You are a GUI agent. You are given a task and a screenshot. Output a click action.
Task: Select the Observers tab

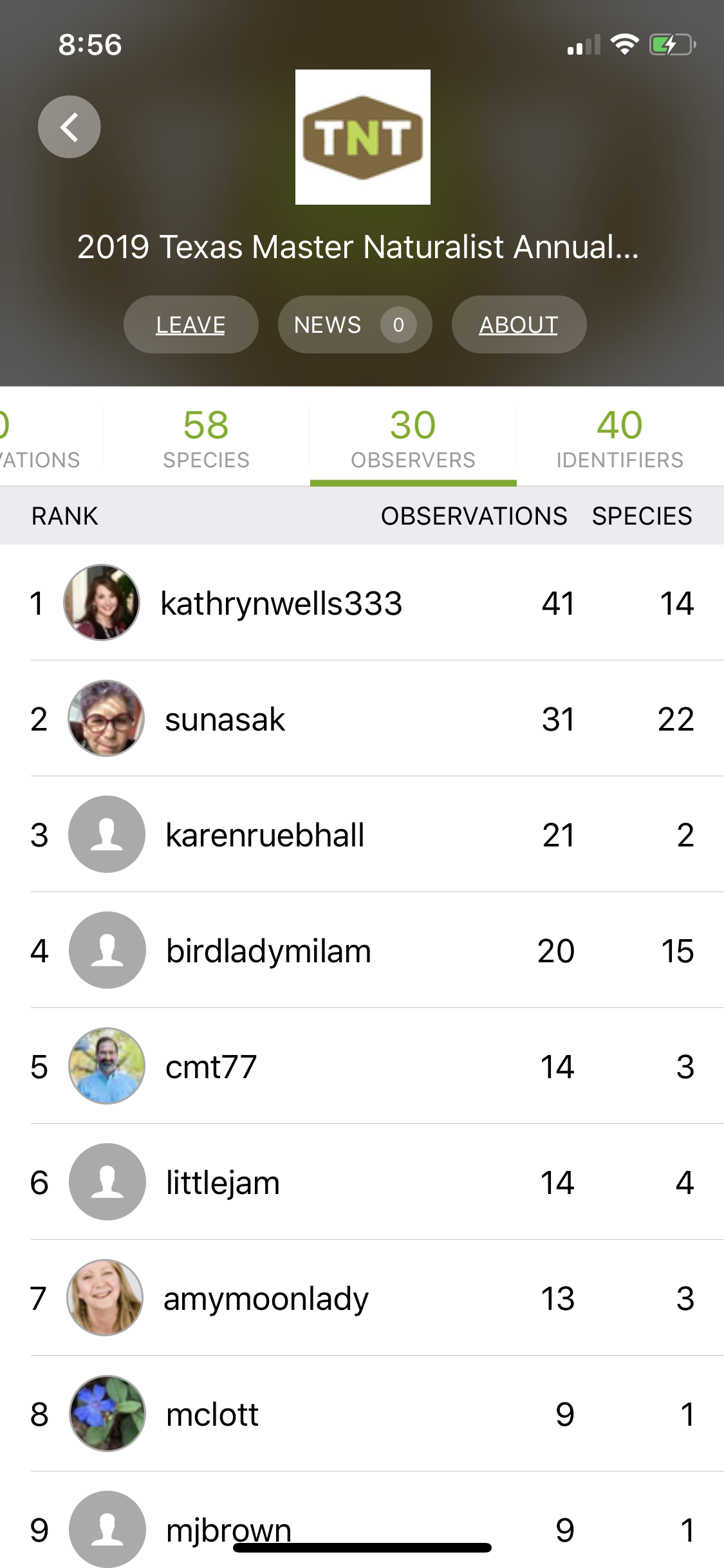(413, 438)
